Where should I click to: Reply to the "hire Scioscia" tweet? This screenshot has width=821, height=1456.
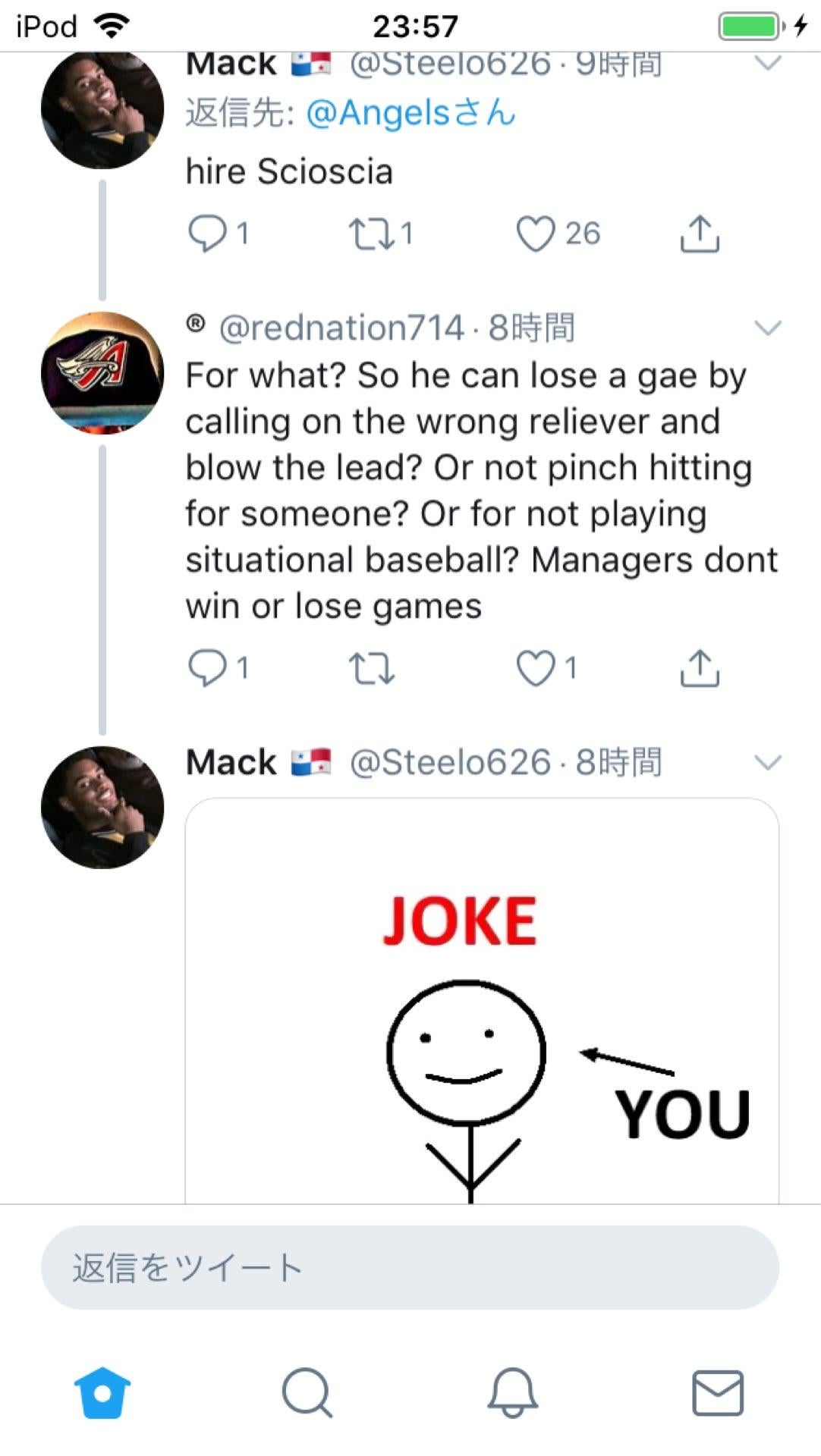207,234
